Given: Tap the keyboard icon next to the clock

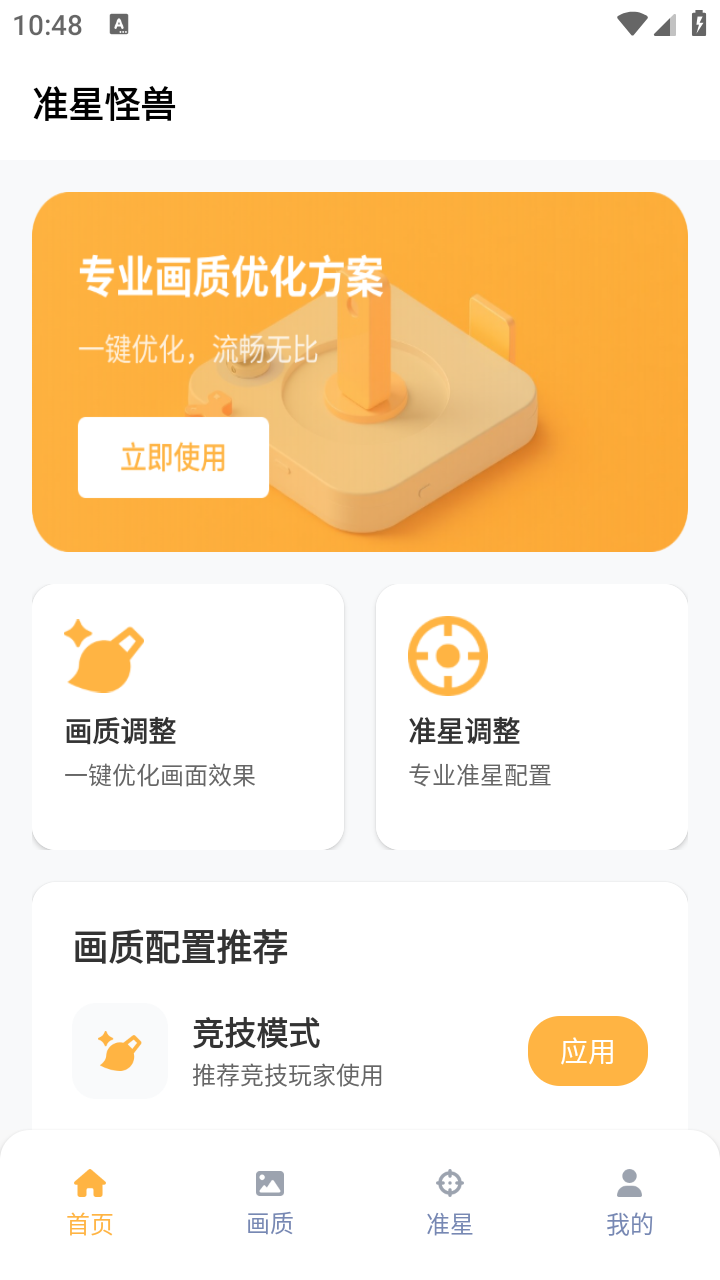Looking at the screenshot, I should point(121,24).
